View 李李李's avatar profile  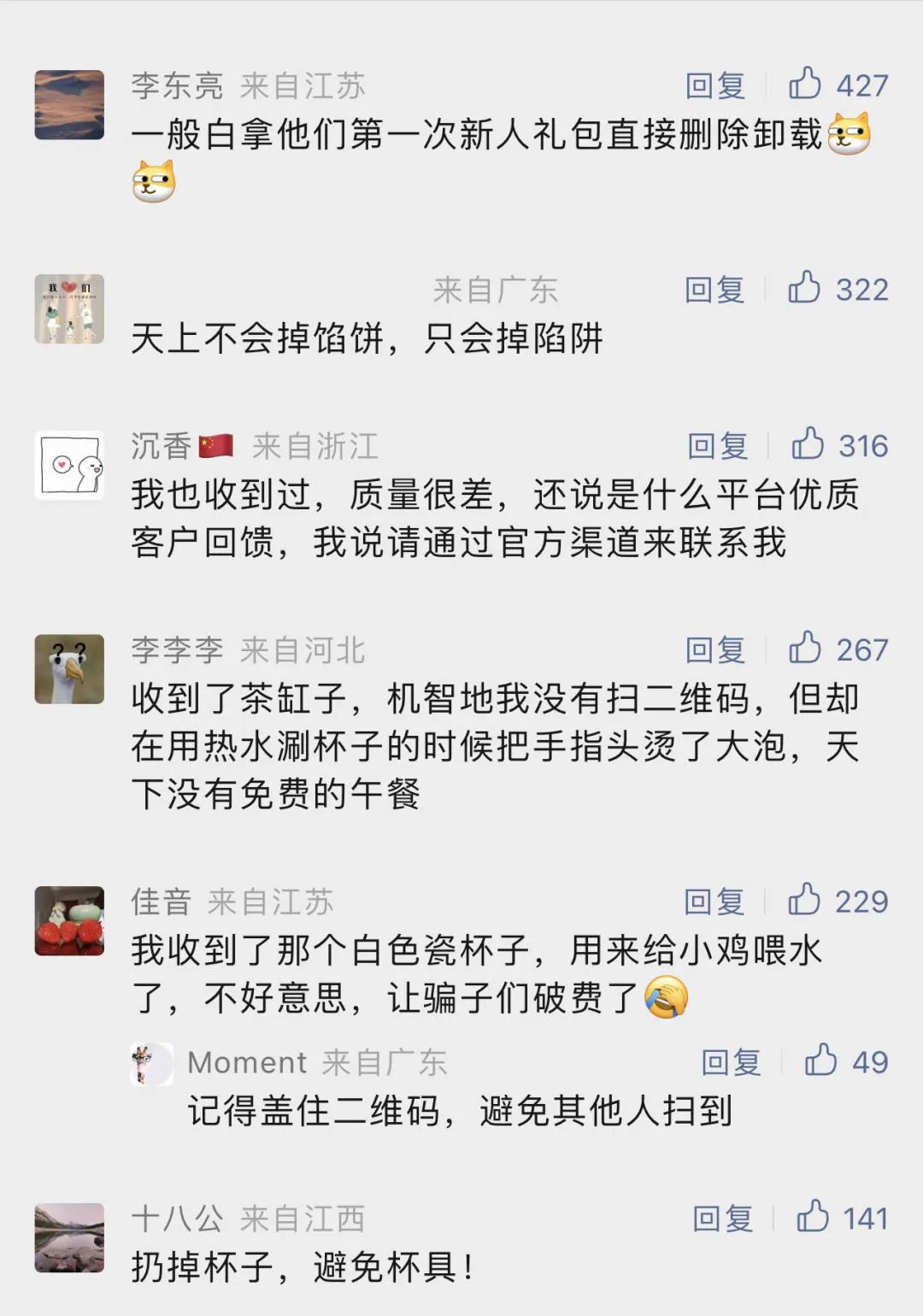69,669
